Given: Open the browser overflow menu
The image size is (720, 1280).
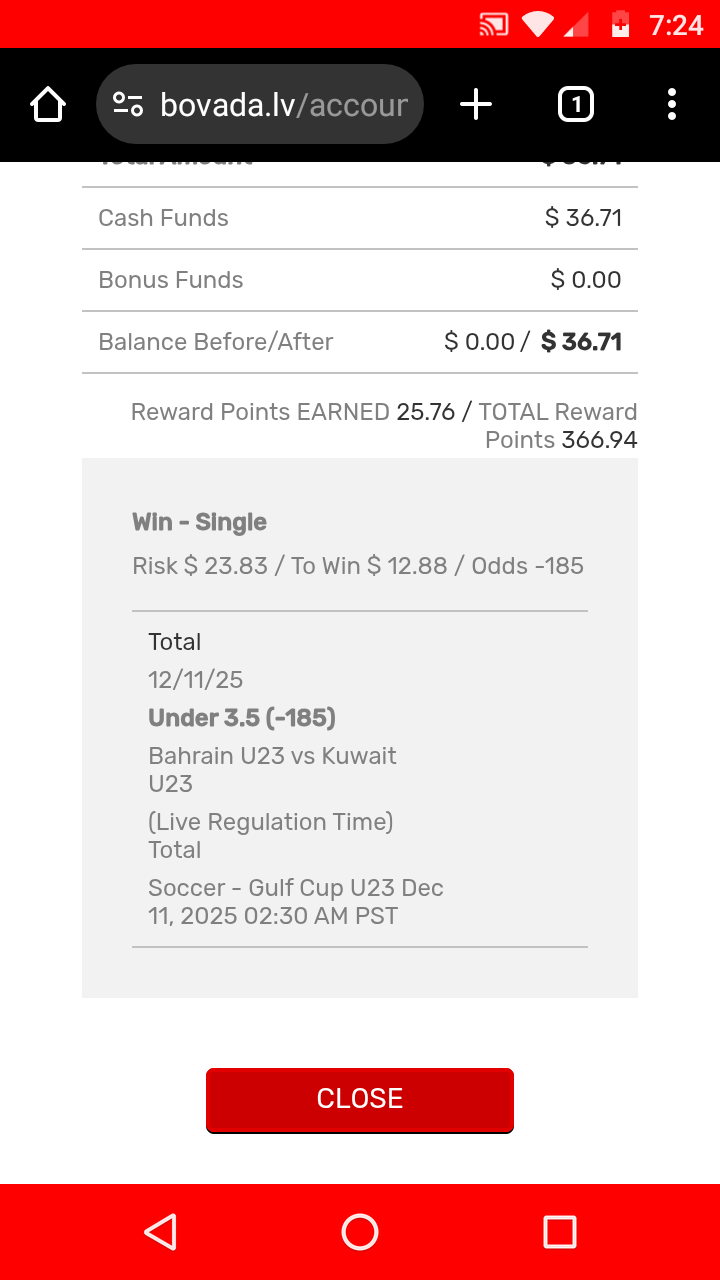Looking at the screenshot, I should point(671,104).
